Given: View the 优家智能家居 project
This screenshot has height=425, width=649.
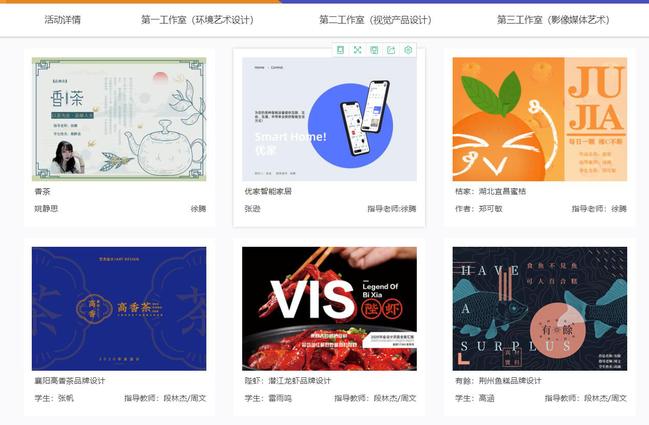Looking at the screenshot, I should tap(329, 120).
